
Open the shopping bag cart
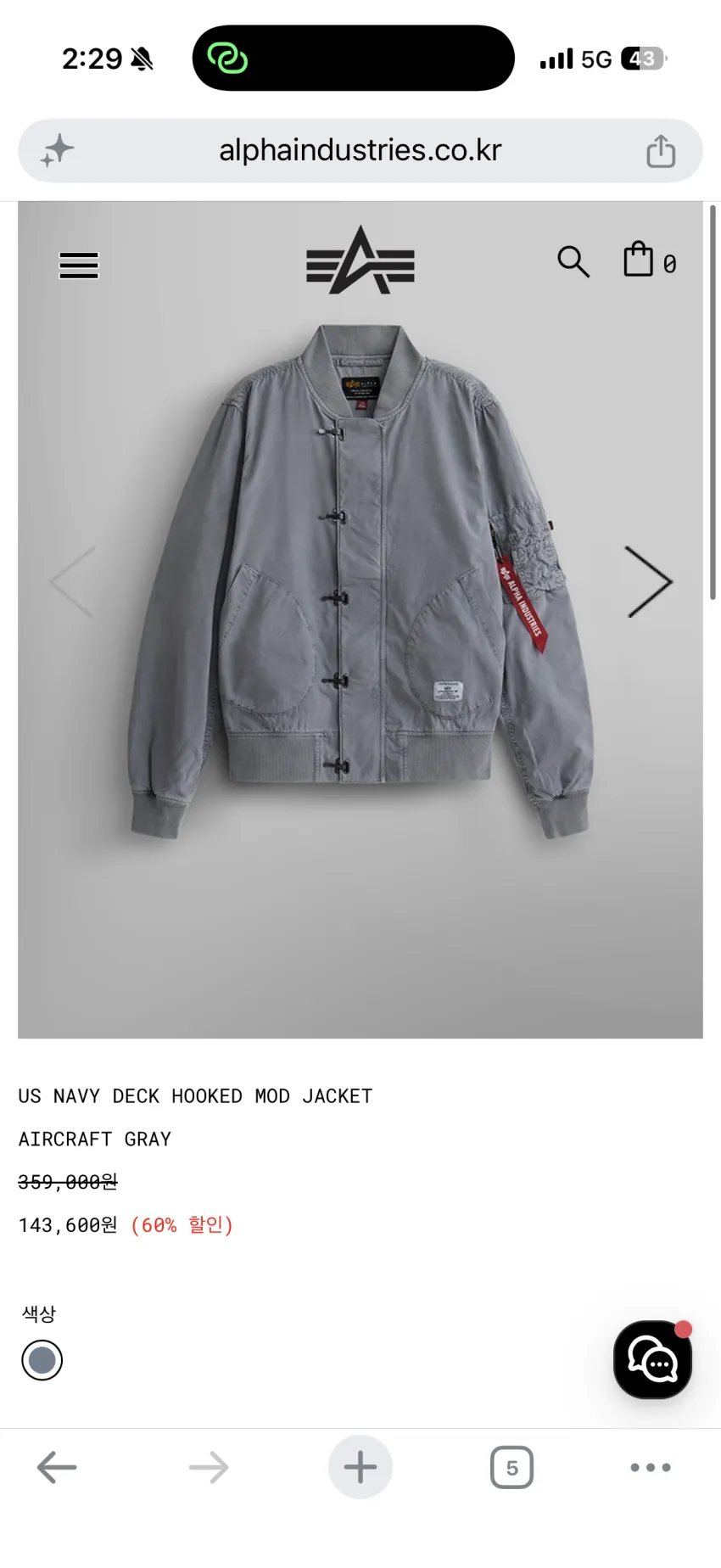pos(650,260)
